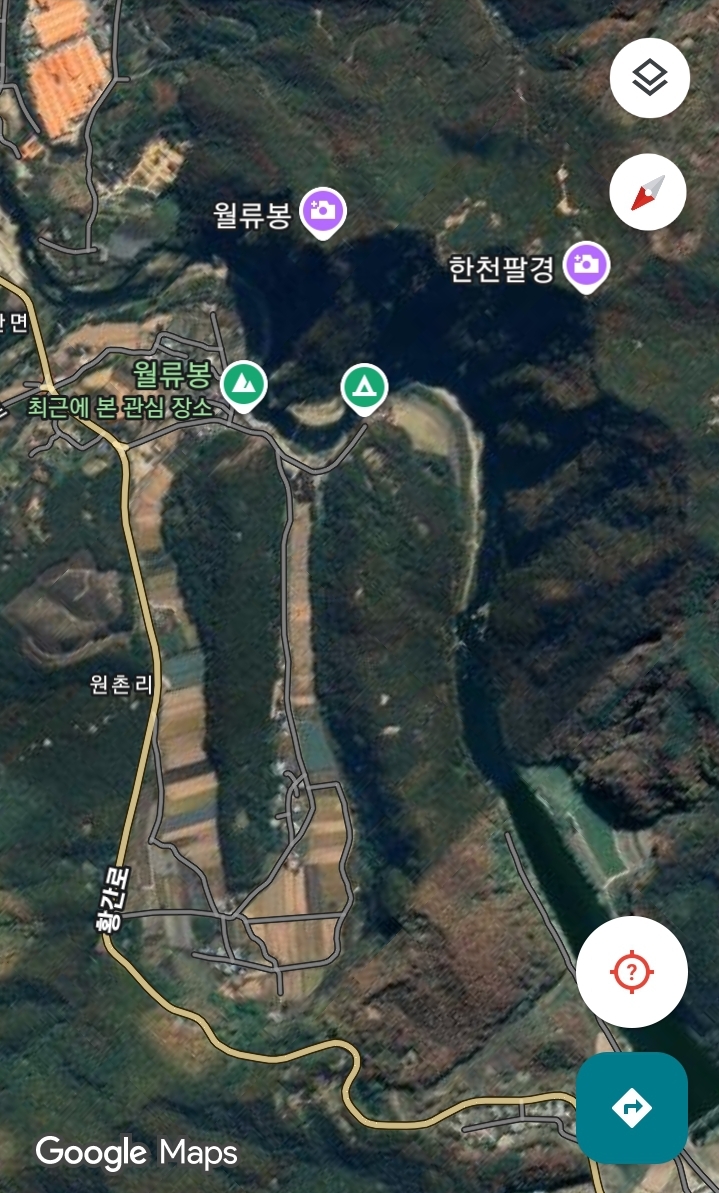Open the 한천팔경 photo spot pin
The height and width of the screenshot is (1193, 719).
click(587, 267)
